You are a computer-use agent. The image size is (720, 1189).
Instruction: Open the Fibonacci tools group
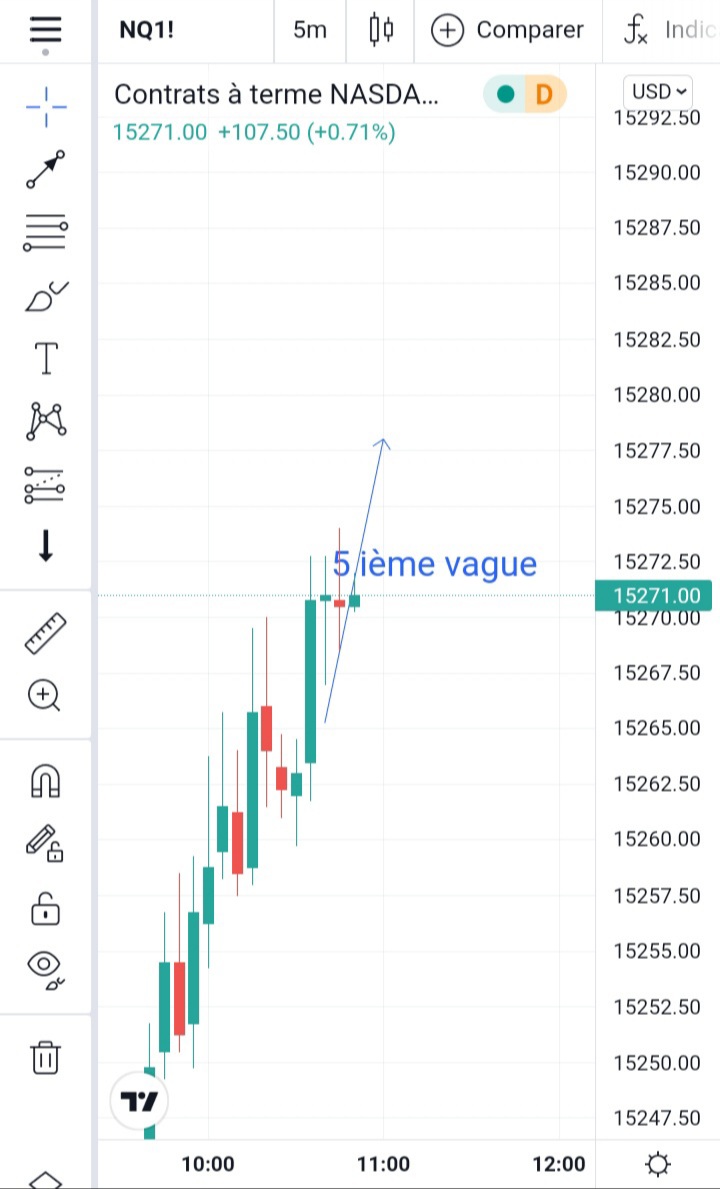45,232
